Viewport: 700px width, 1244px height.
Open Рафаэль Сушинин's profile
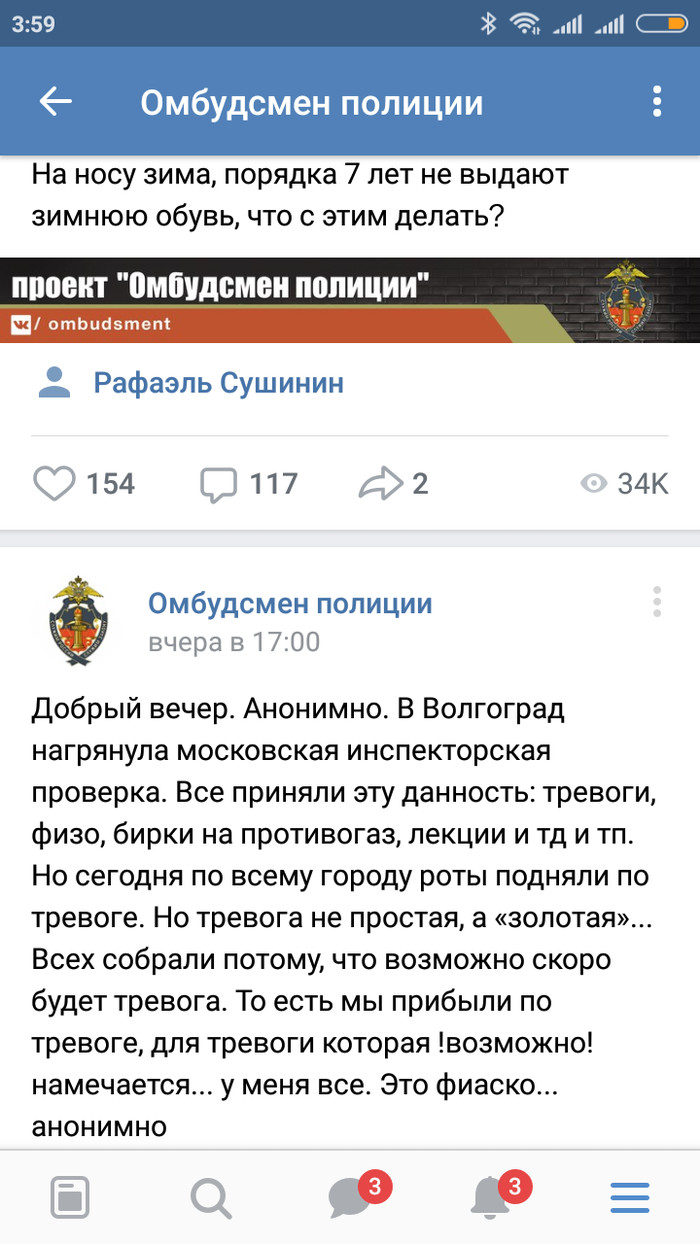pos(218,382)
